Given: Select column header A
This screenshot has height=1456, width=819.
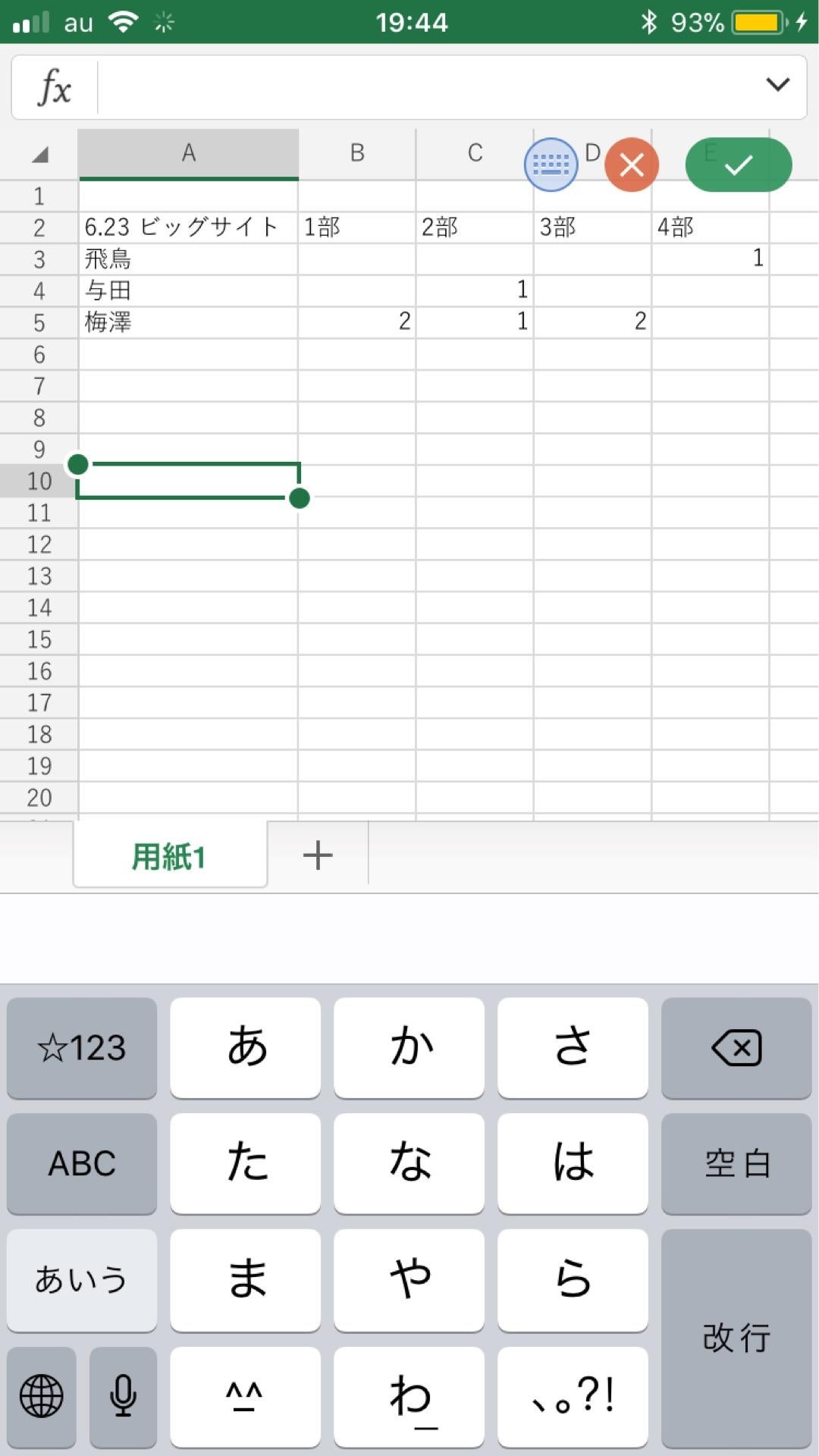Looking at the screenshot, I should [x=188, y=153].
